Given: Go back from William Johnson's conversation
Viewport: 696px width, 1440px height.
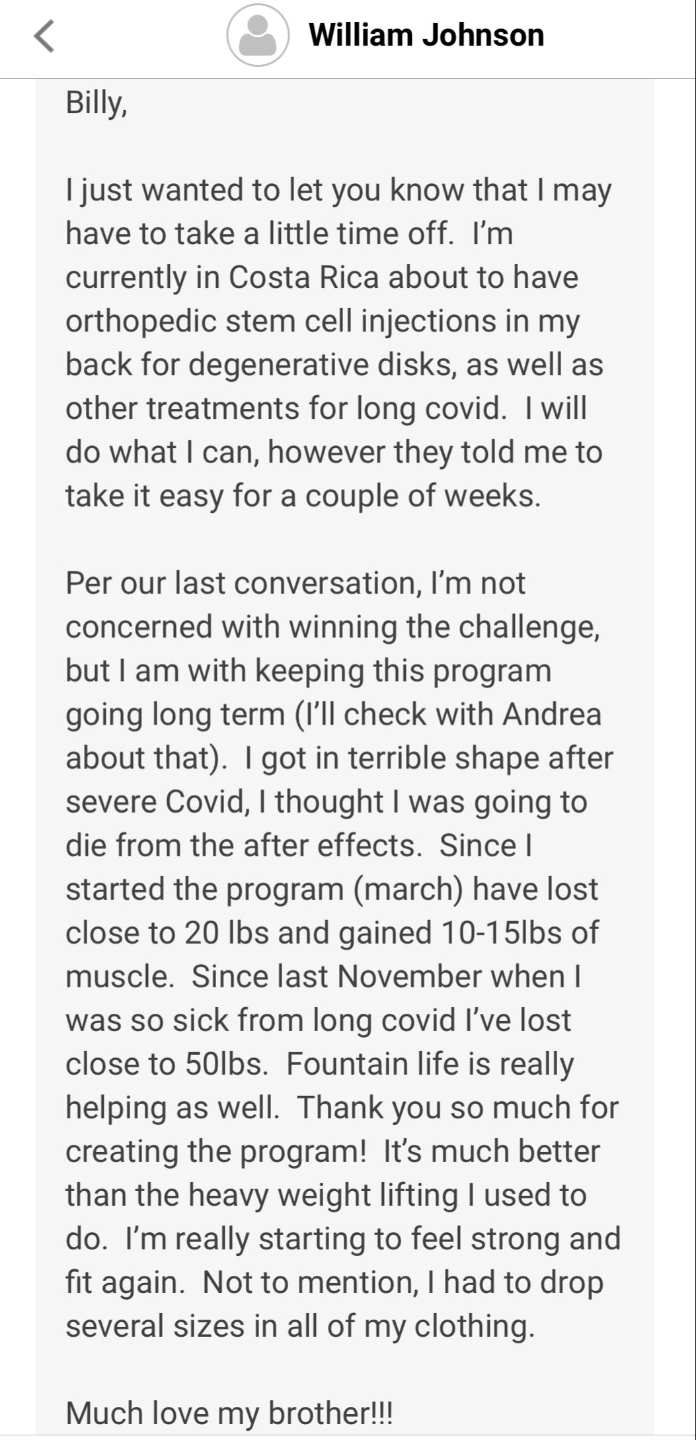Looking at the screenshot, I should click(x=43, y=37).
